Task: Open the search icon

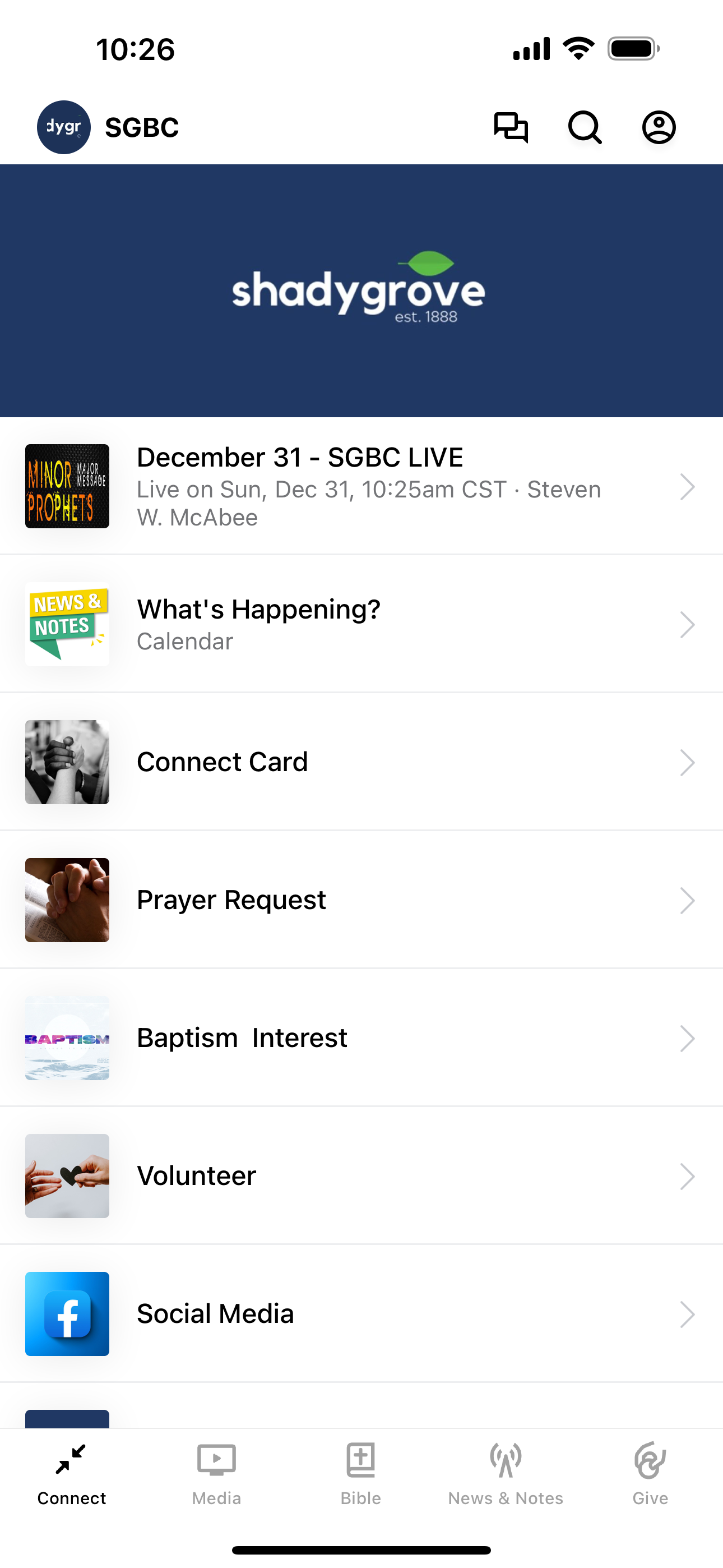Action: [x=584, y=127]
